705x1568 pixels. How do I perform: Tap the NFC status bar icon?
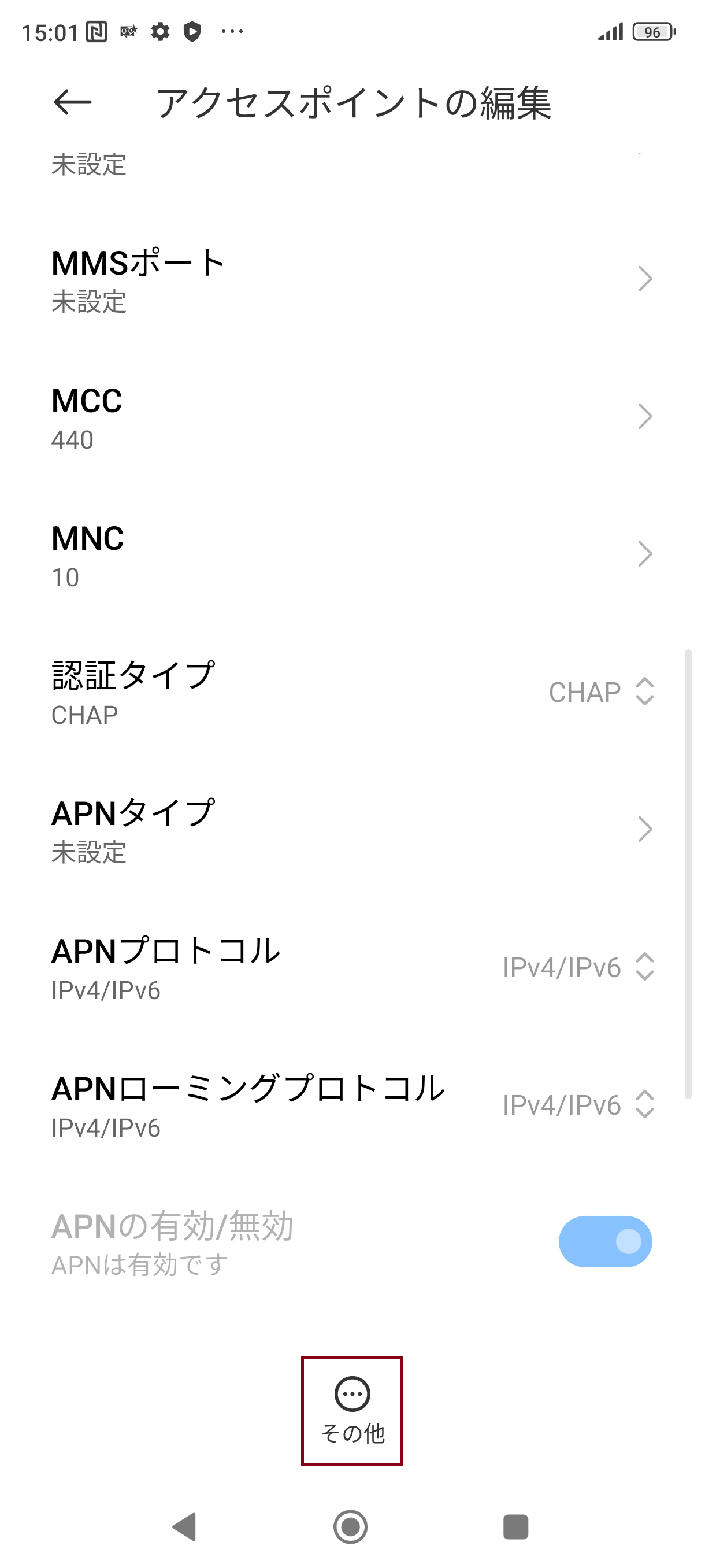click(x=97, y=32)
